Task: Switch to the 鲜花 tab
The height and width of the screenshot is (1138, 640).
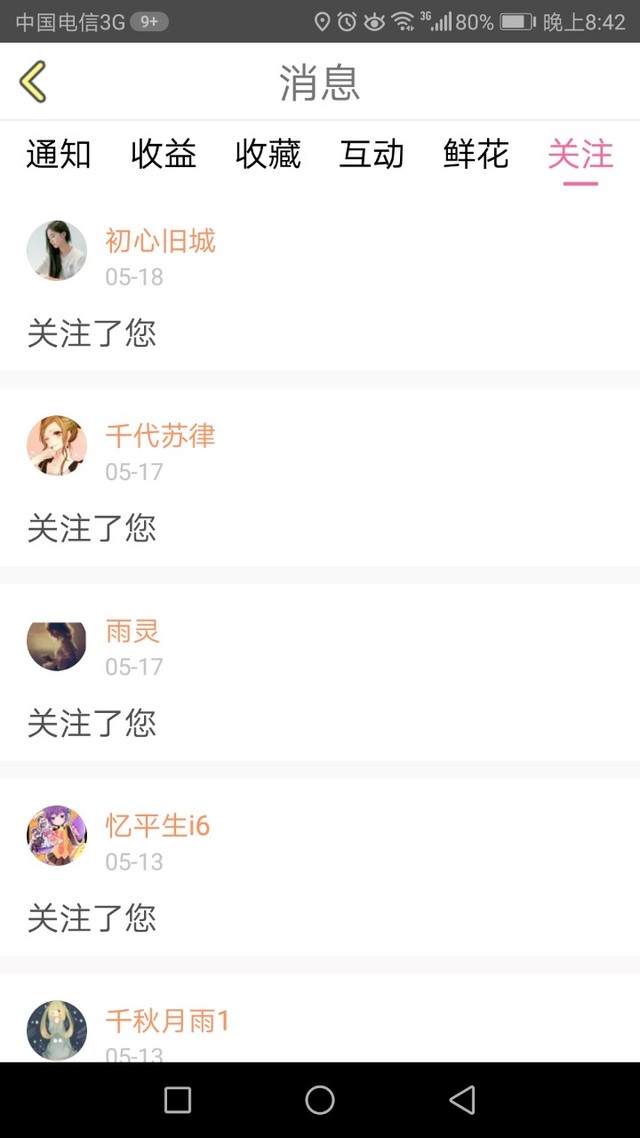Action: pos(476,155)
